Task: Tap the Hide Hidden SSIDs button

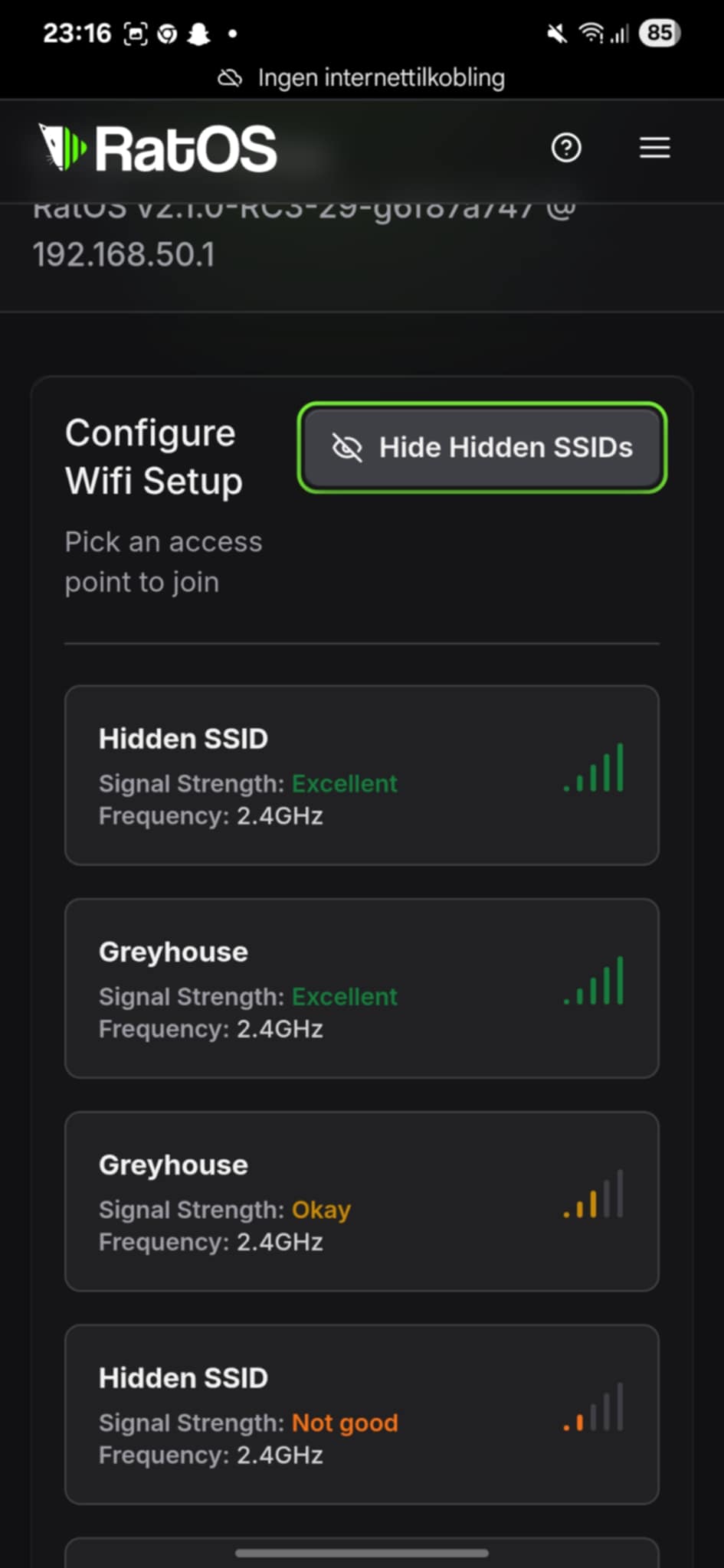Action: coord(483,448)
